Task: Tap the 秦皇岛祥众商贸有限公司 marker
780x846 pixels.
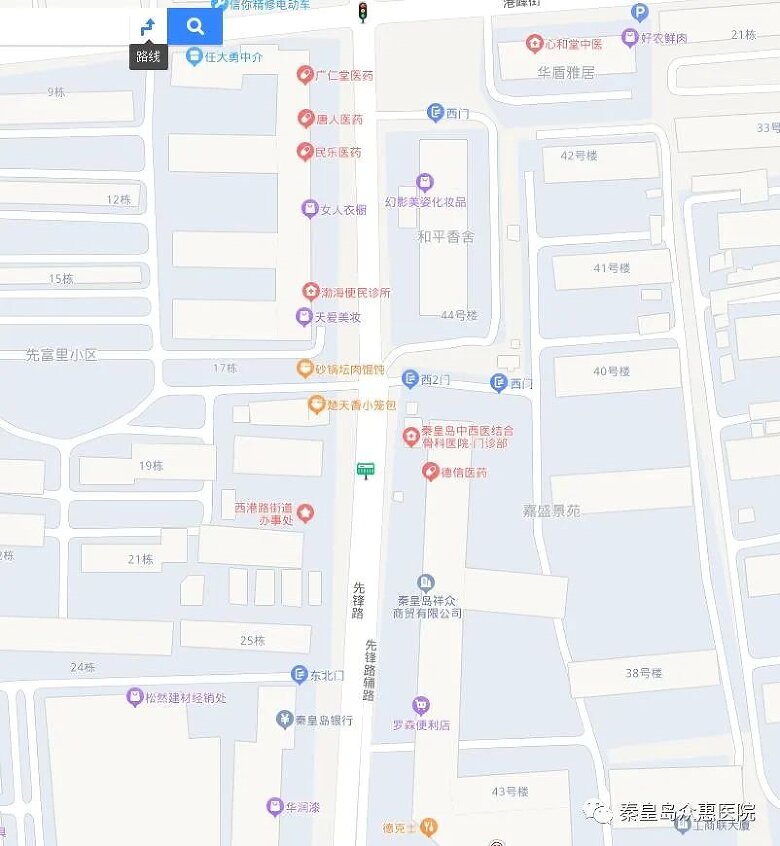Action: [x=426, y=583]
